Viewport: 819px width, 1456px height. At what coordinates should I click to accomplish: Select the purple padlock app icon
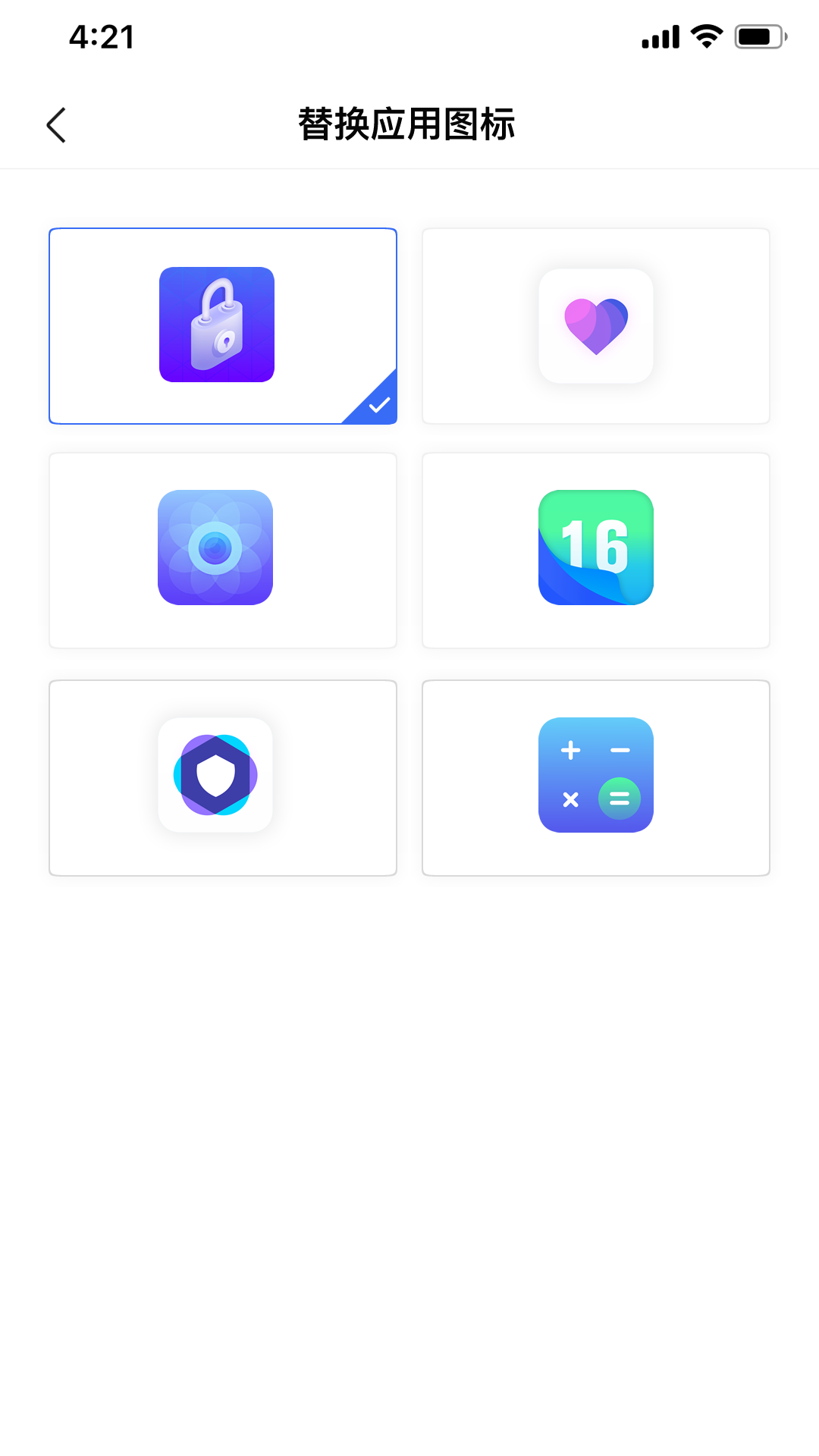(x=217, y=325)
